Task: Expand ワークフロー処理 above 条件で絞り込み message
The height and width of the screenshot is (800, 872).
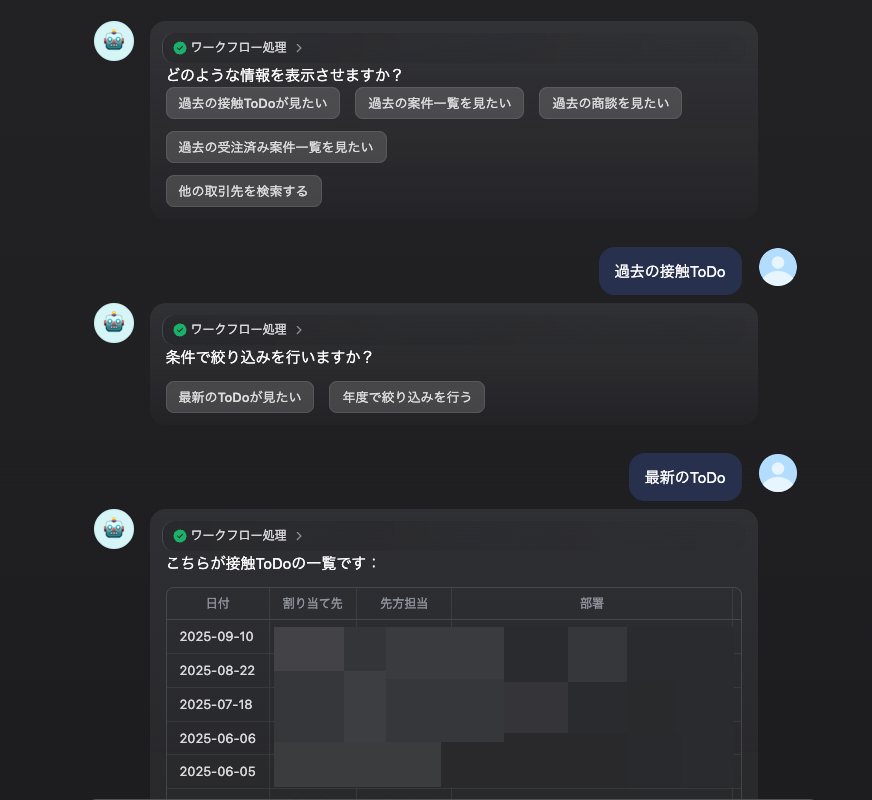Action: click(x=238, y=329)
